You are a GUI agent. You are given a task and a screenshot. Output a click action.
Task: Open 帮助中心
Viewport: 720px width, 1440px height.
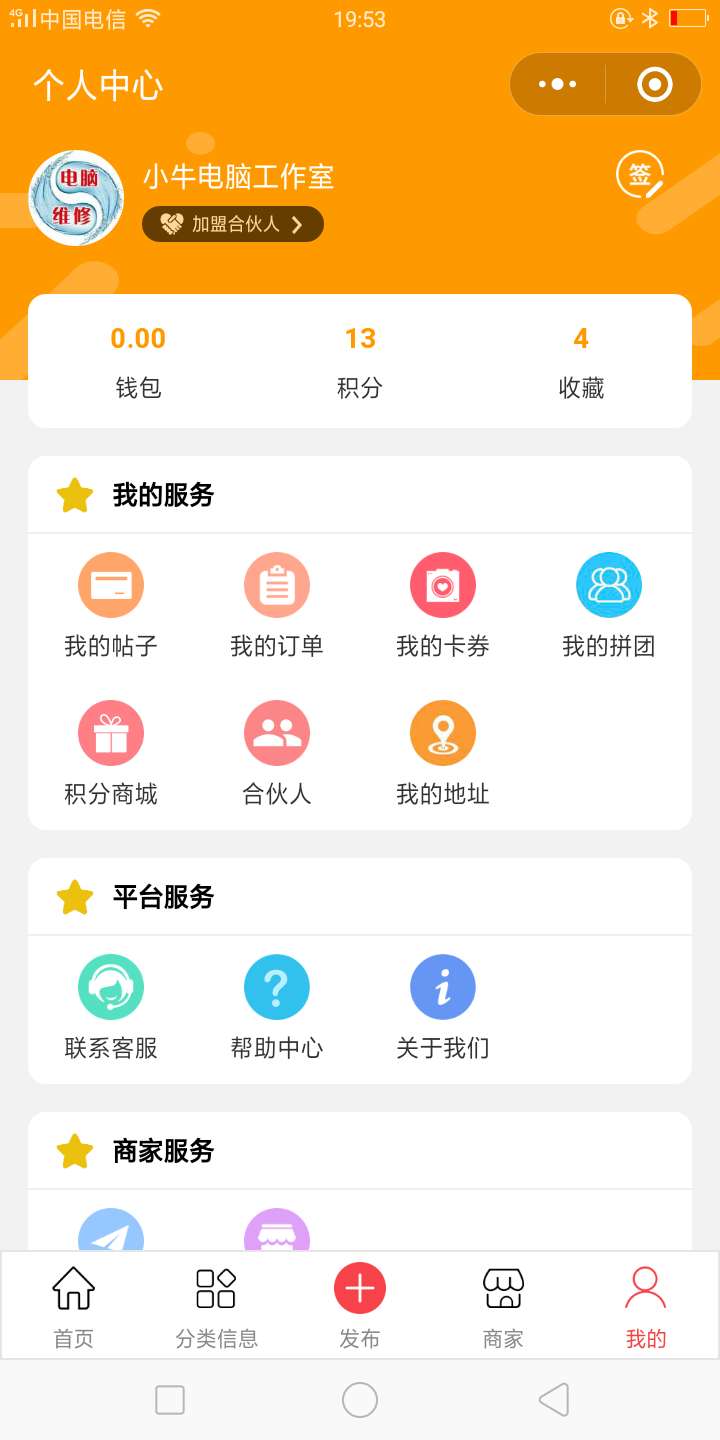pyautogui.click(x=277, y=1007)
